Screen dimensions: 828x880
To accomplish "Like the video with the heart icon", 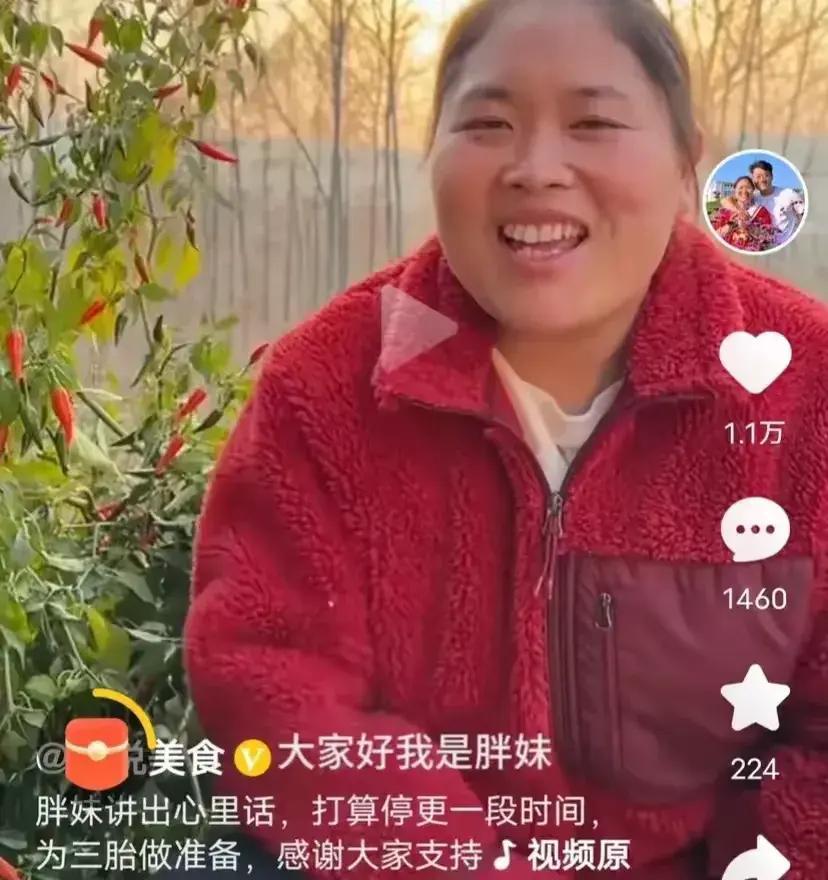I will point(755,362).
